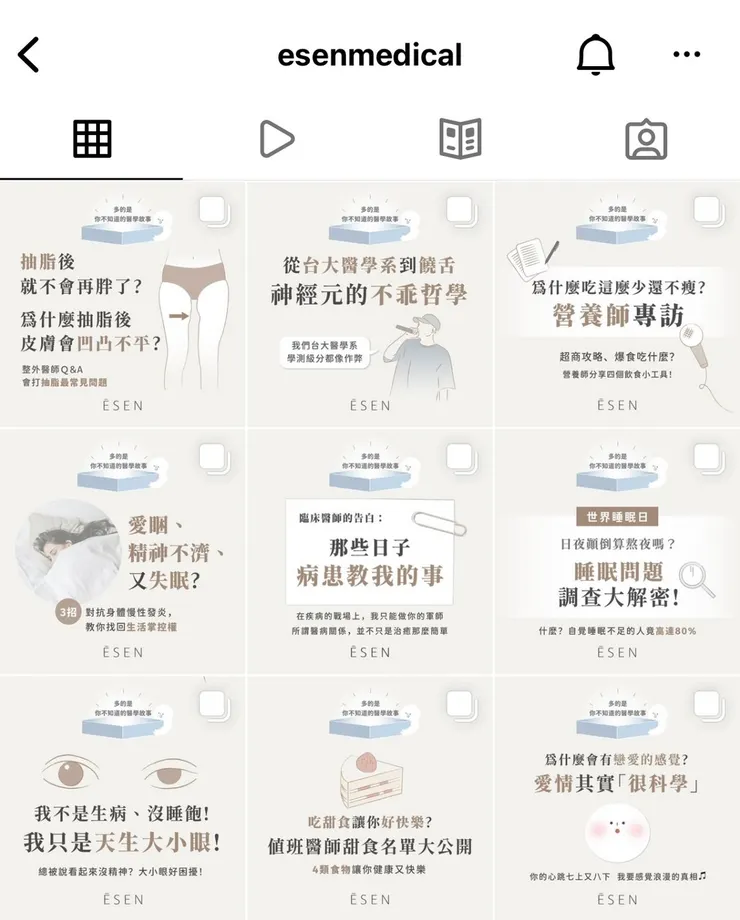Viewport: 740px width, 920px height.
Task: Open the 營養師專訪 nutritionist interview post
Action: pyautogui.click(x=617, y=300)
